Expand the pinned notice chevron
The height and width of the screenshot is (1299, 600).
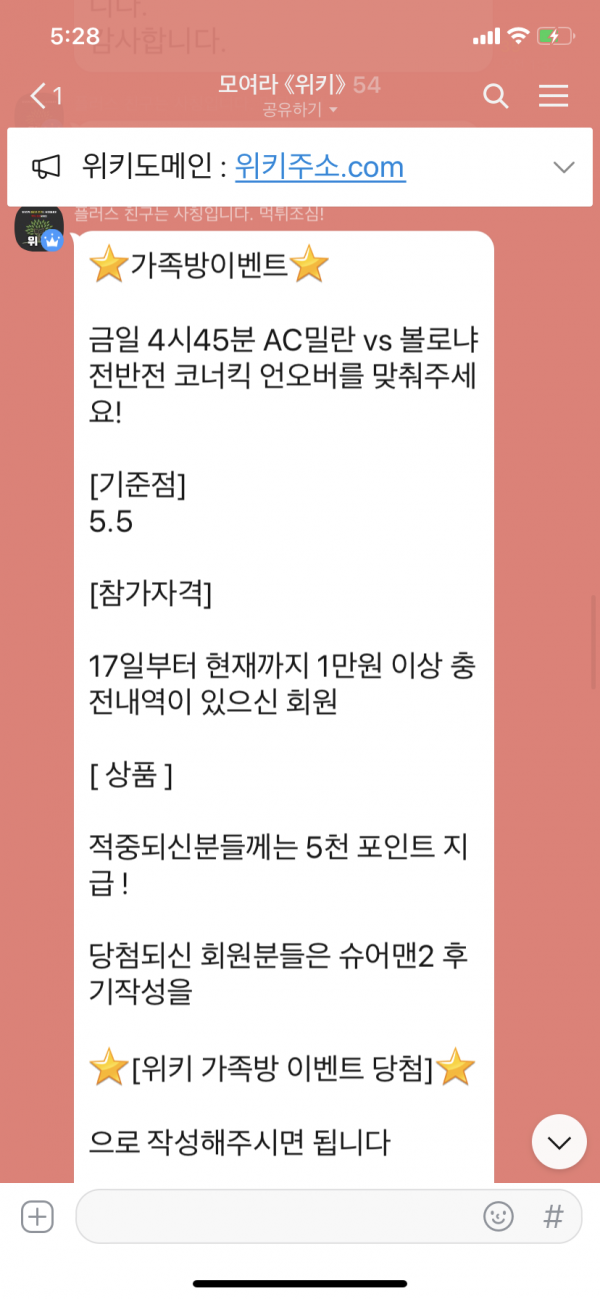coord(564,167)
